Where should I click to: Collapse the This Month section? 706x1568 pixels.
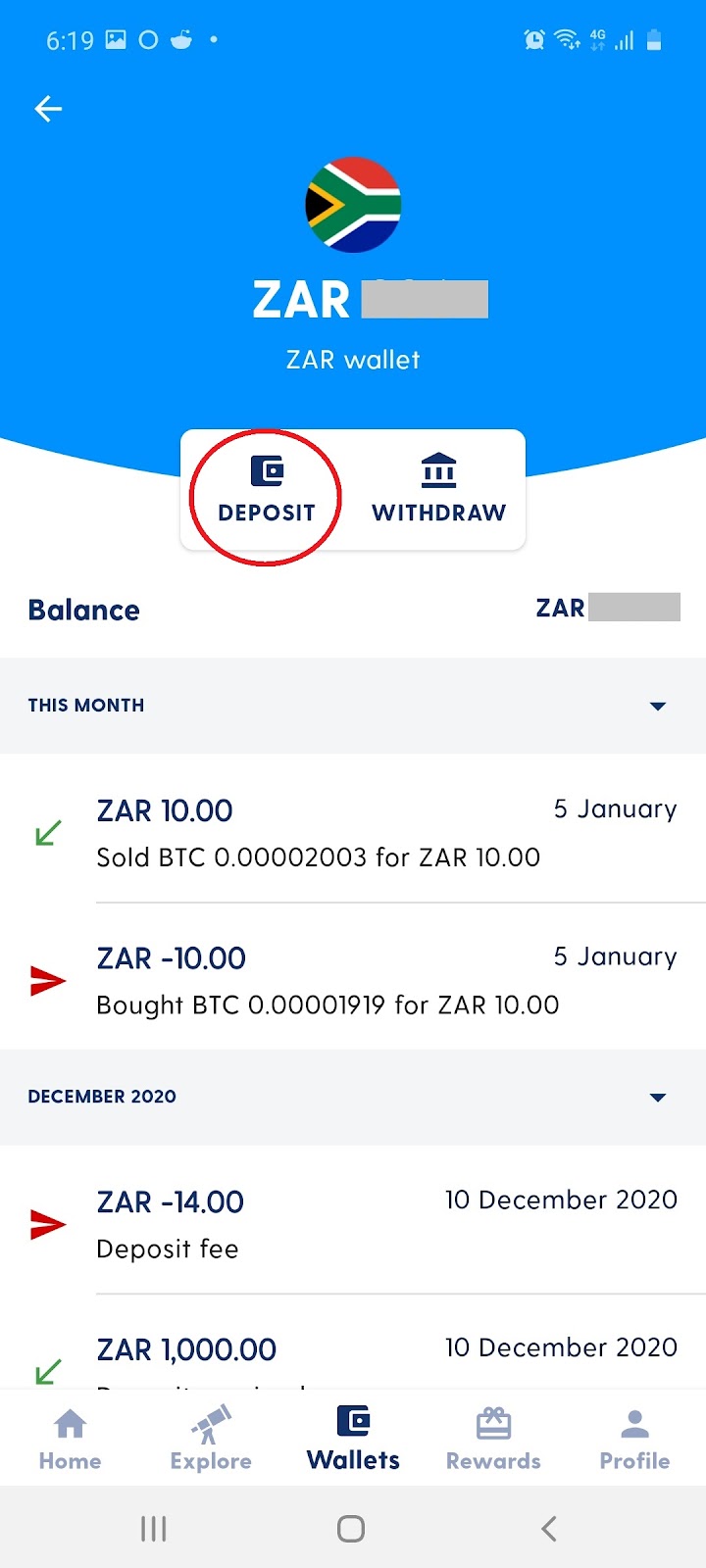[x=658, y=706]
